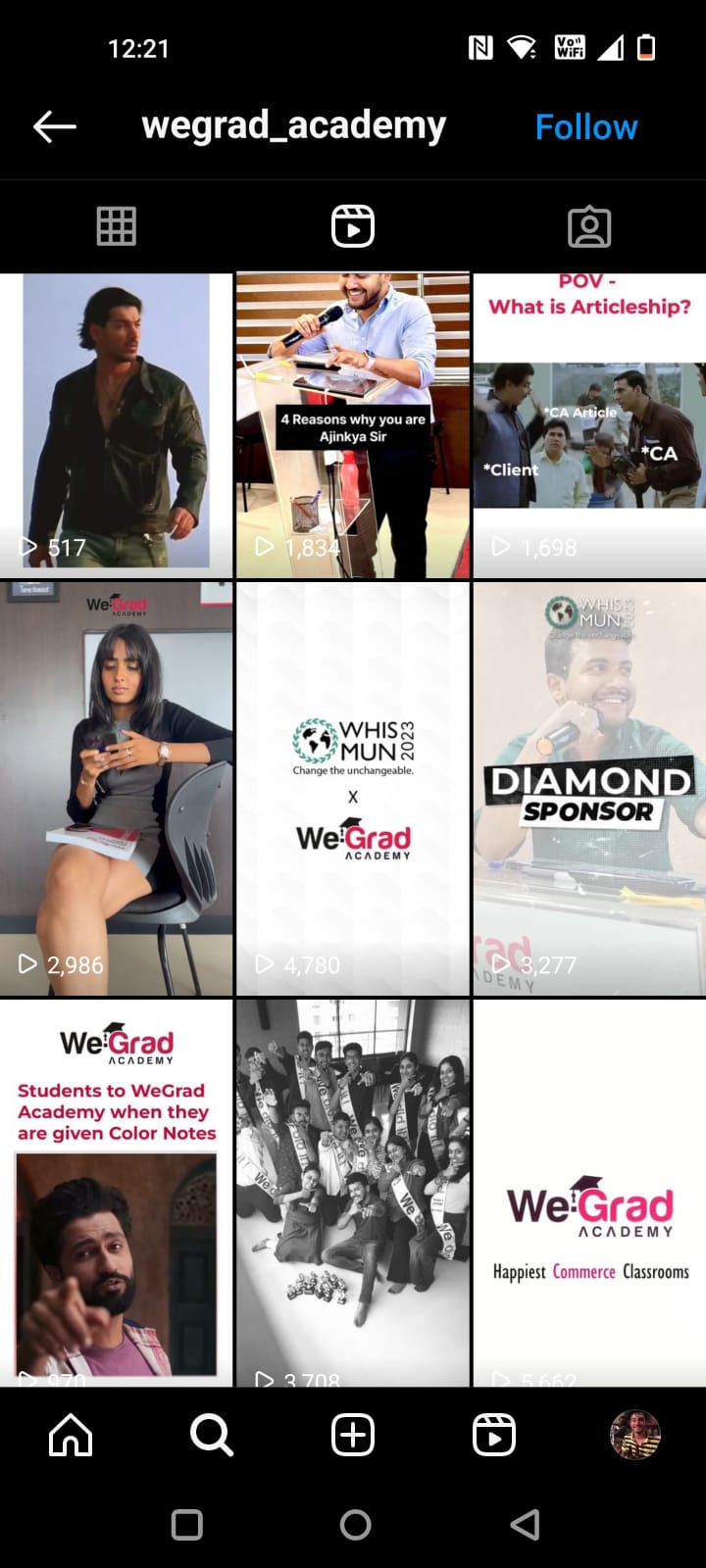Screen dimensions: 706x1568
Task: Tap the system back button
Action: [x=526, y=1524]
